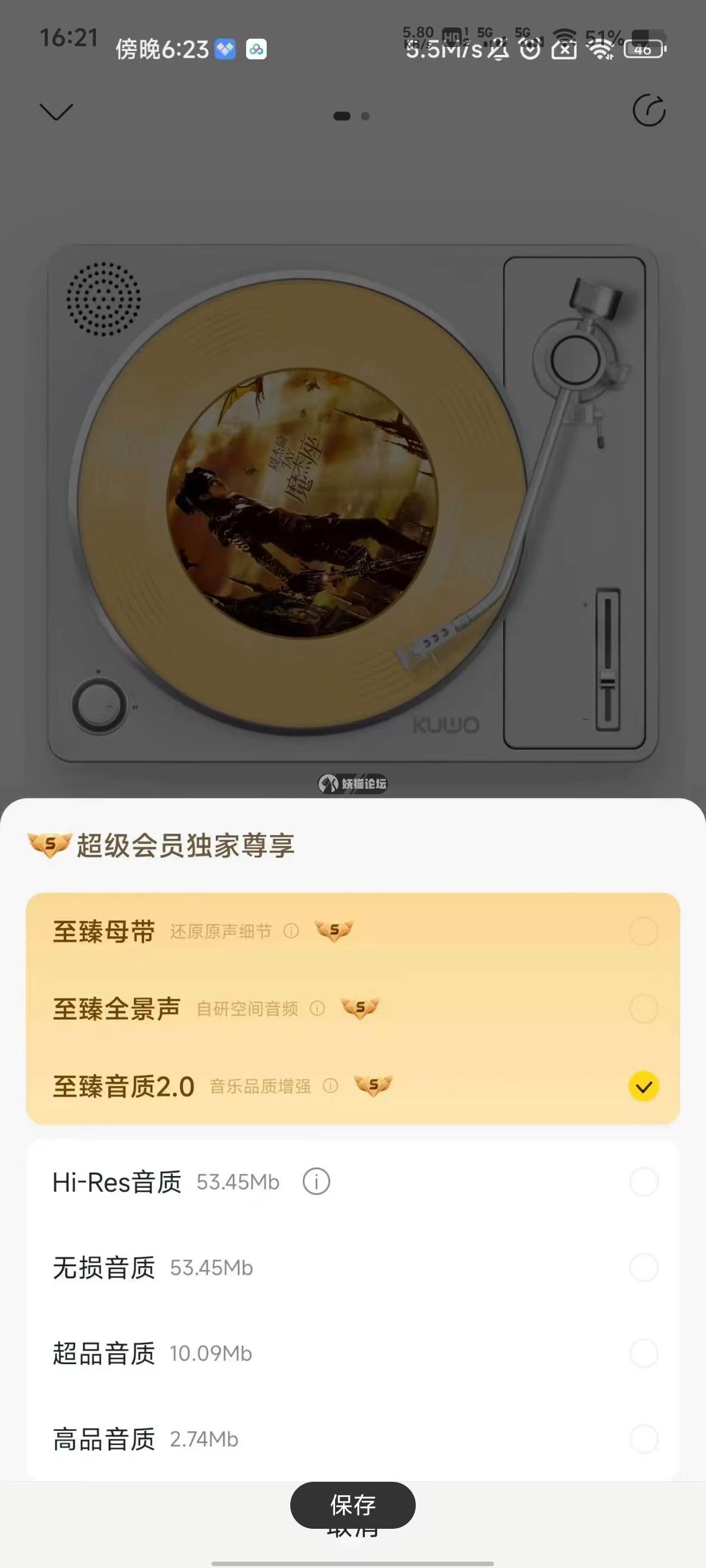Select 至臻母带 audio quality
Image resolution: width=706 pixels, height=1568 pixels.
click(x=643, y=931)
